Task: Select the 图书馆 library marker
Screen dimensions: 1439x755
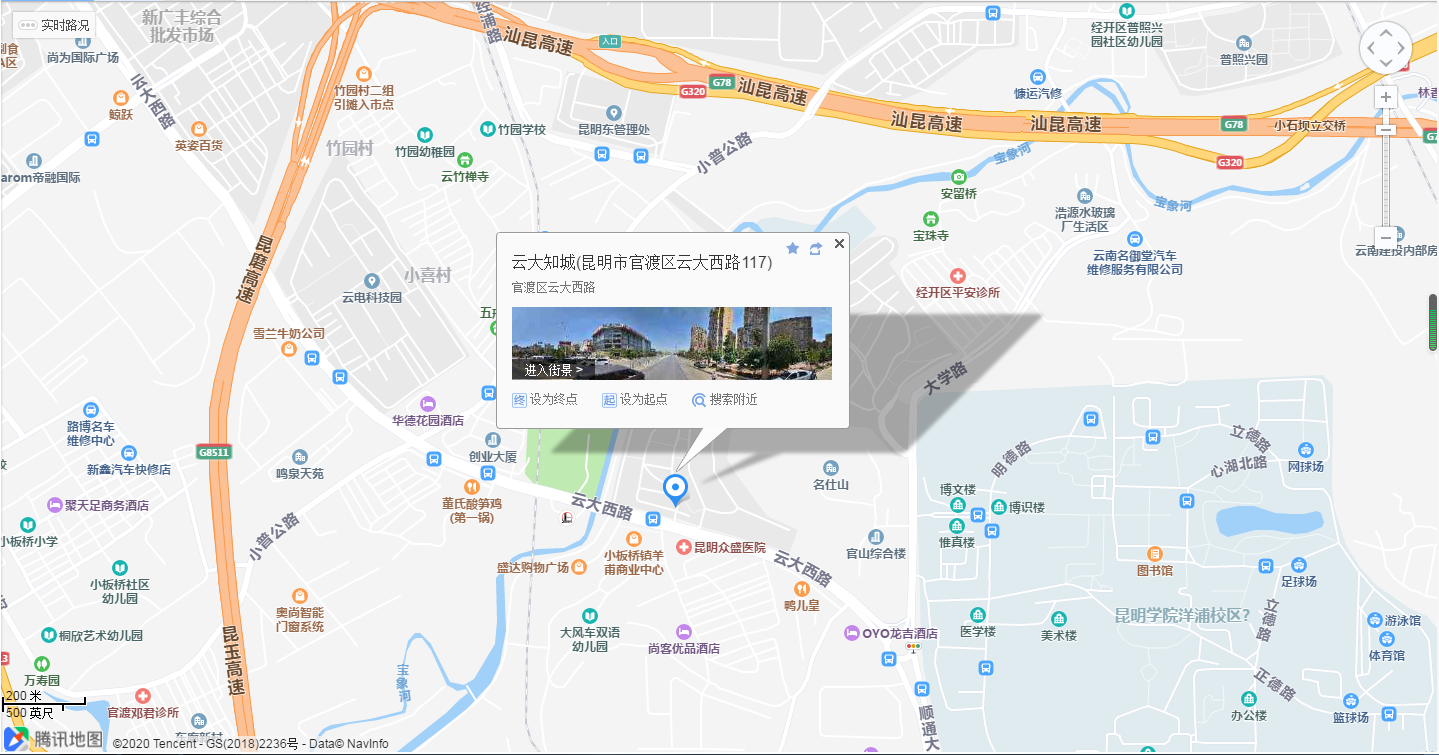Action: [1154, 554]
